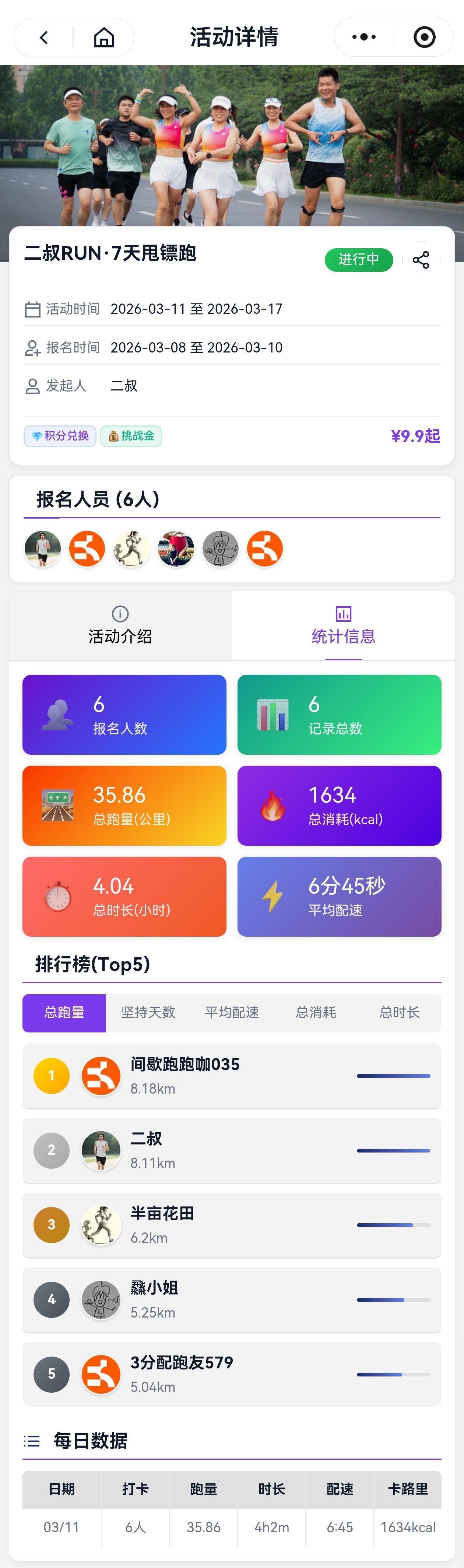464x1568 pixels.
Task: Open 3分配跑友579's leaderboard entry
Action: coord(231,1374)
